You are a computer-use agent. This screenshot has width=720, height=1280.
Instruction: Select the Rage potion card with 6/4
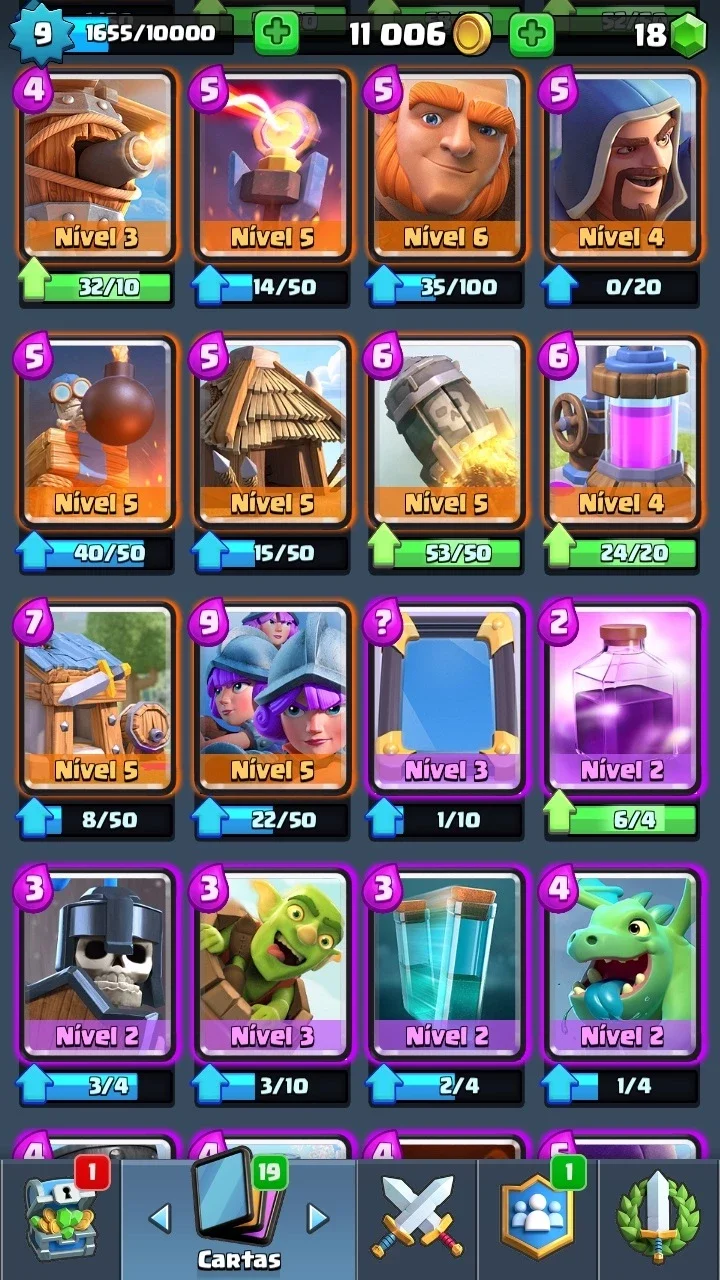coord(621,698)
